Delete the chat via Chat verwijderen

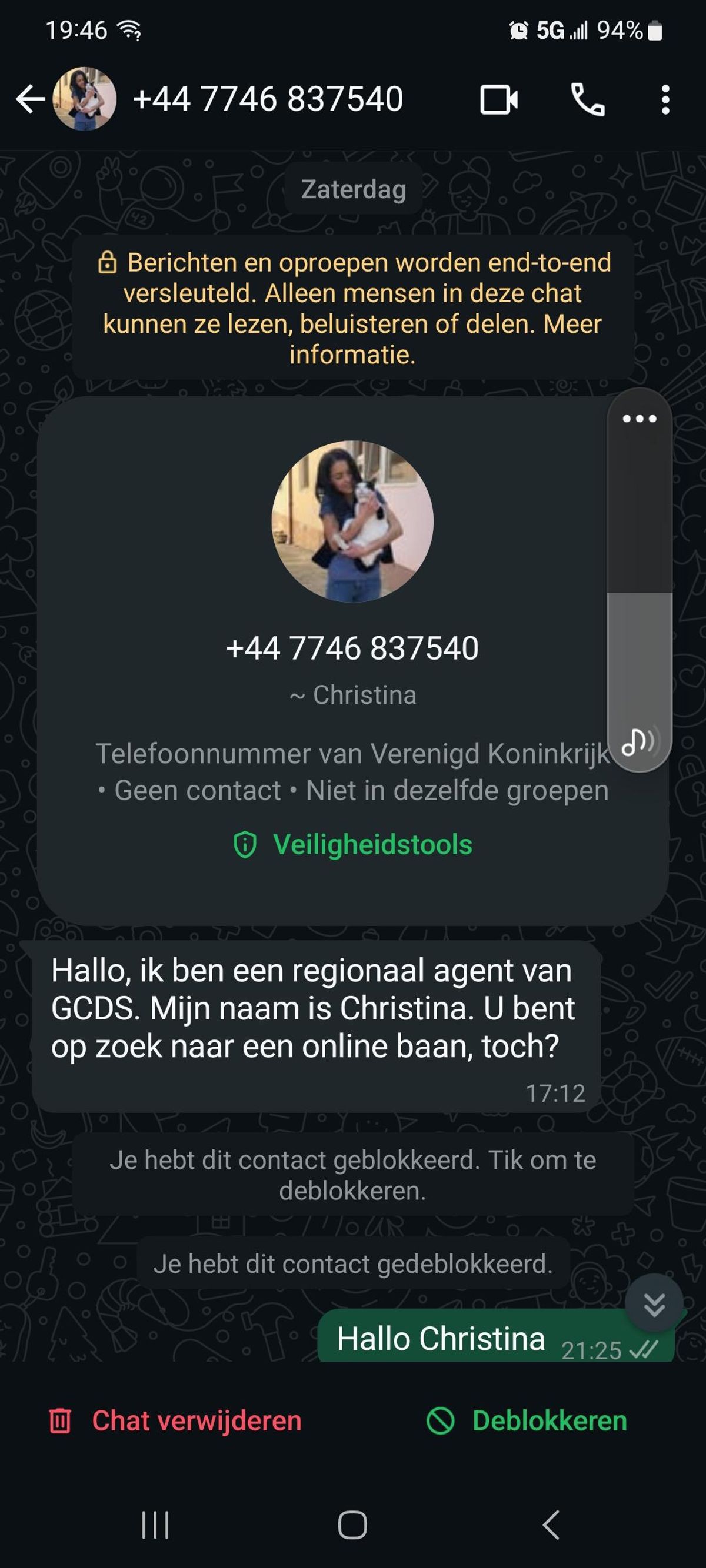pyautogui.click(x=176, y=1420)
